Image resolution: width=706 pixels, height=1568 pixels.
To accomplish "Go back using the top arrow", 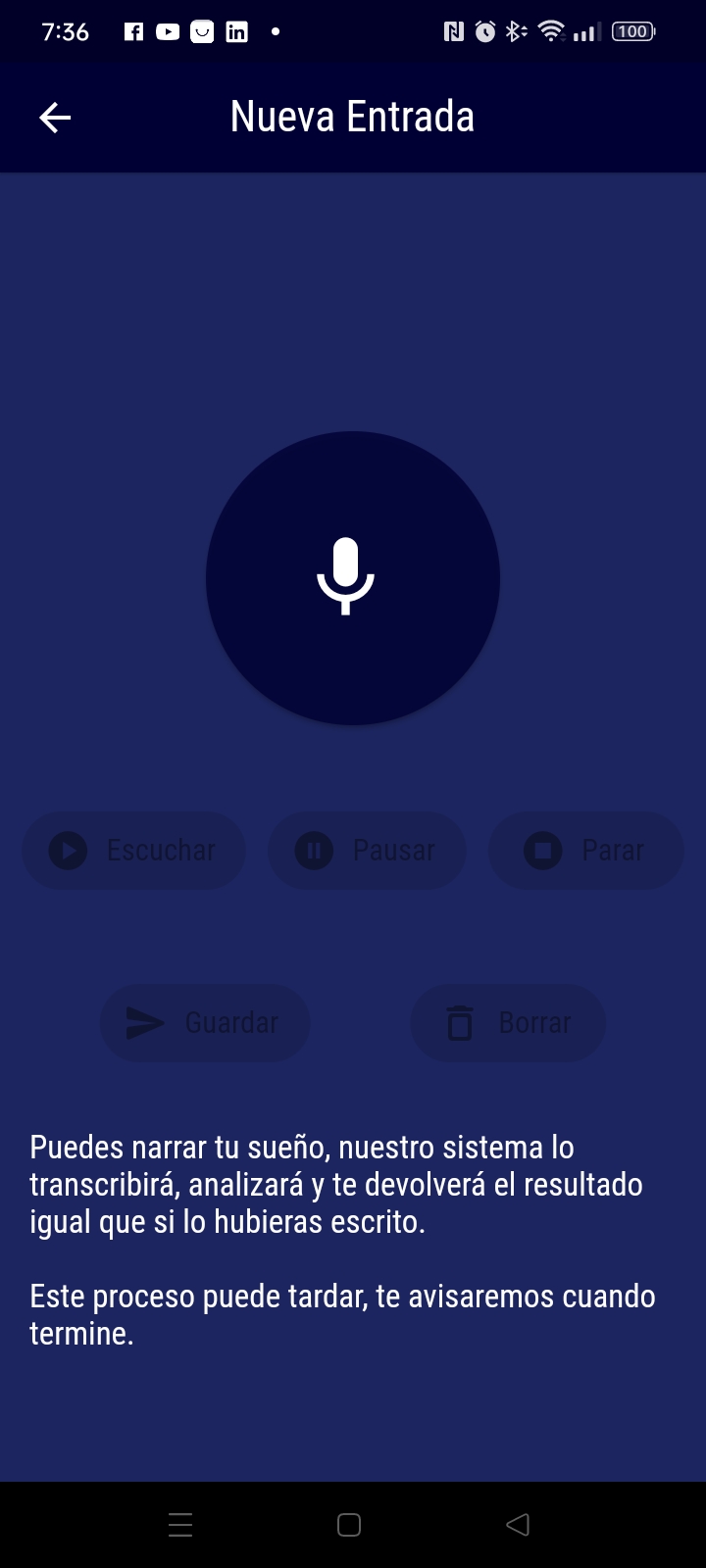I will 55,118.
